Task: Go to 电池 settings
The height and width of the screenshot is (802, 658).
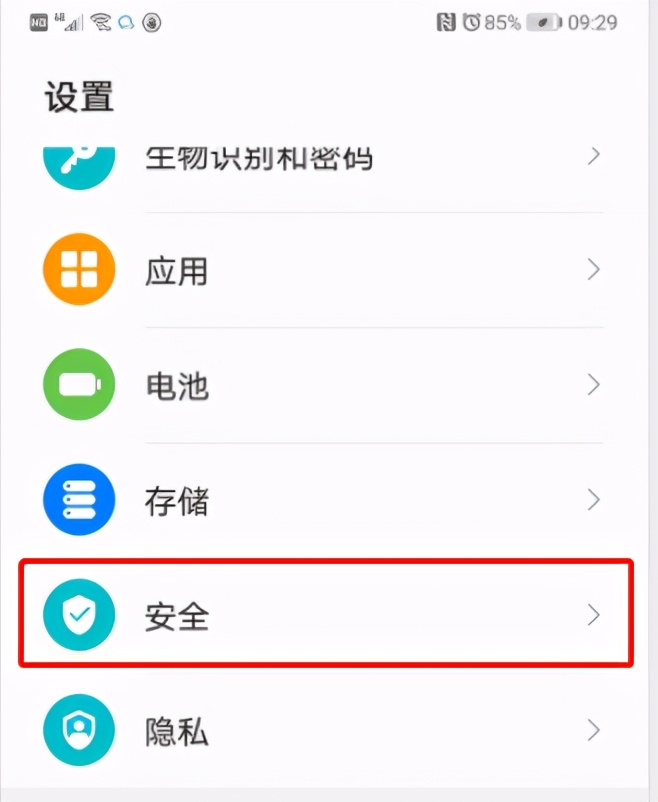Action: [x=176, y=385]
